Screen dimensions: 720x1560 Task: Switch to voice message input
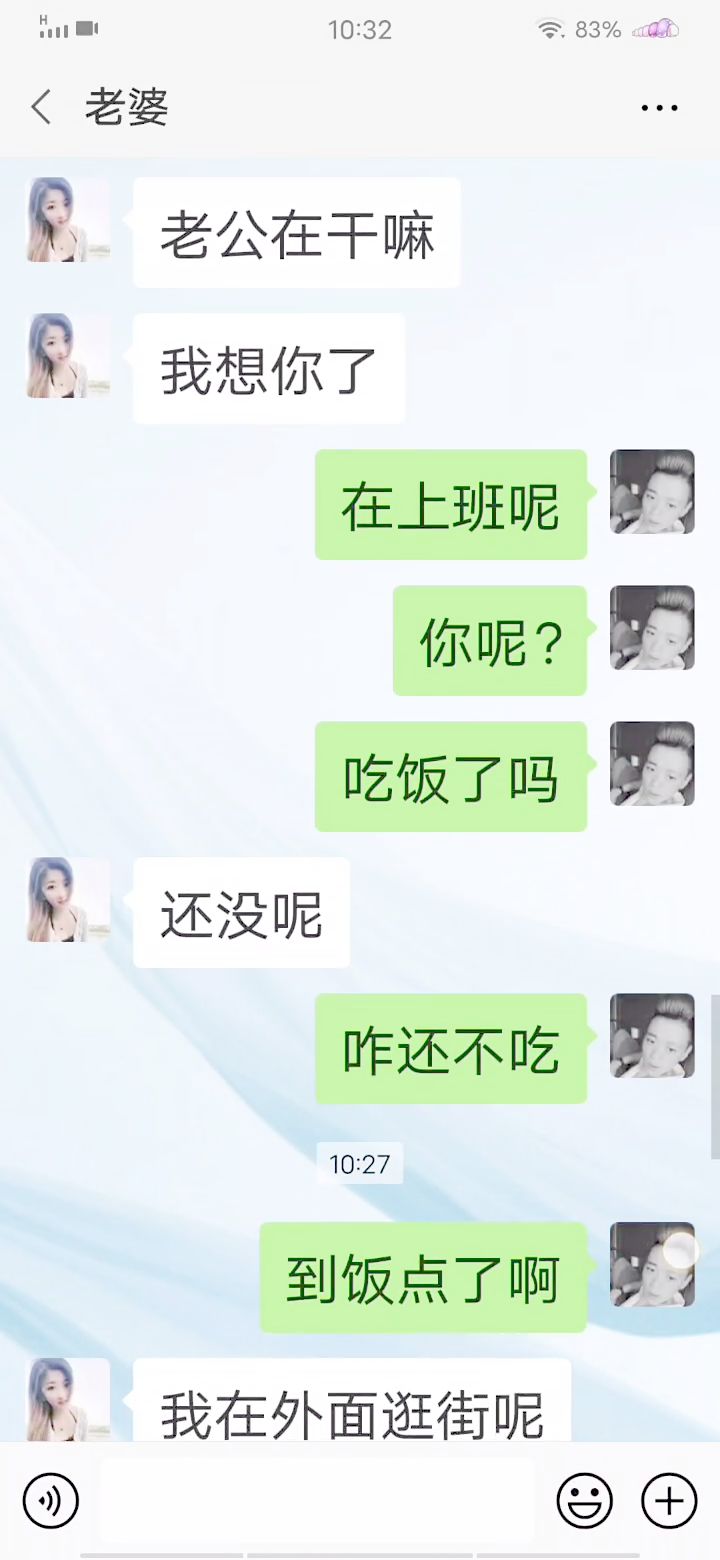pos(50,1500)
